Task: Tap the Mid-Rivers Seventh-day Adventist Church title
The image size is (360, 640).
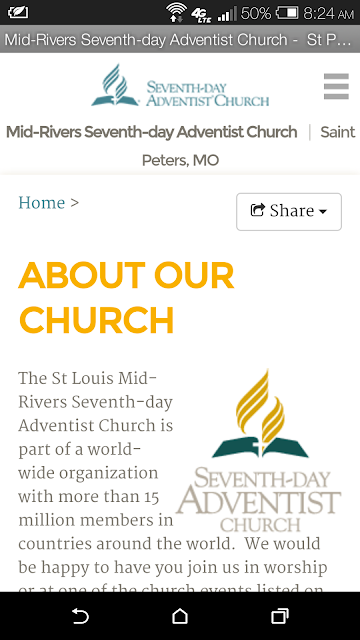Action: tap(151, 132)
